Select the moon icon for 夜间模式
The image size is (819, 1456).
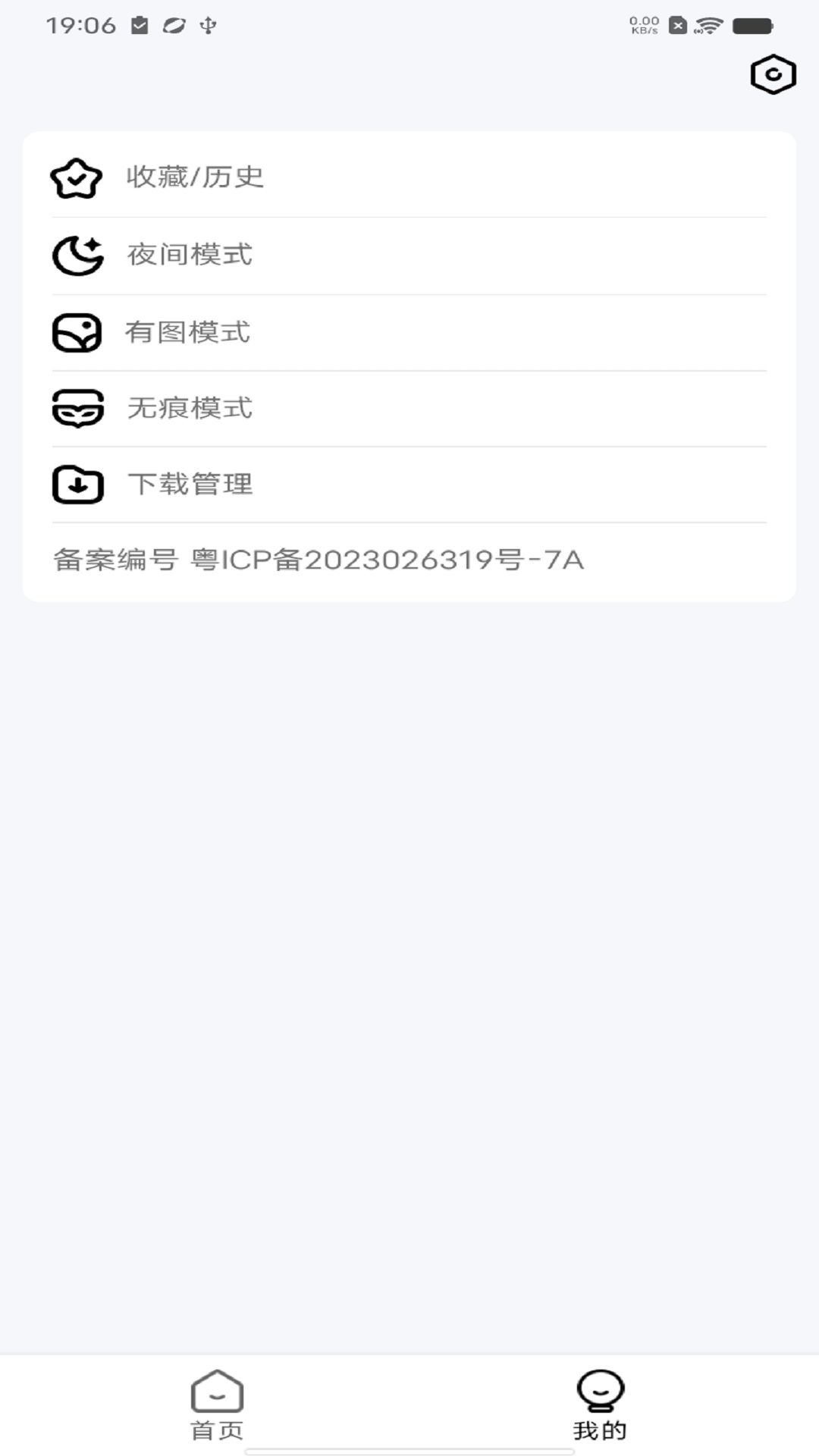pos(76,256)
